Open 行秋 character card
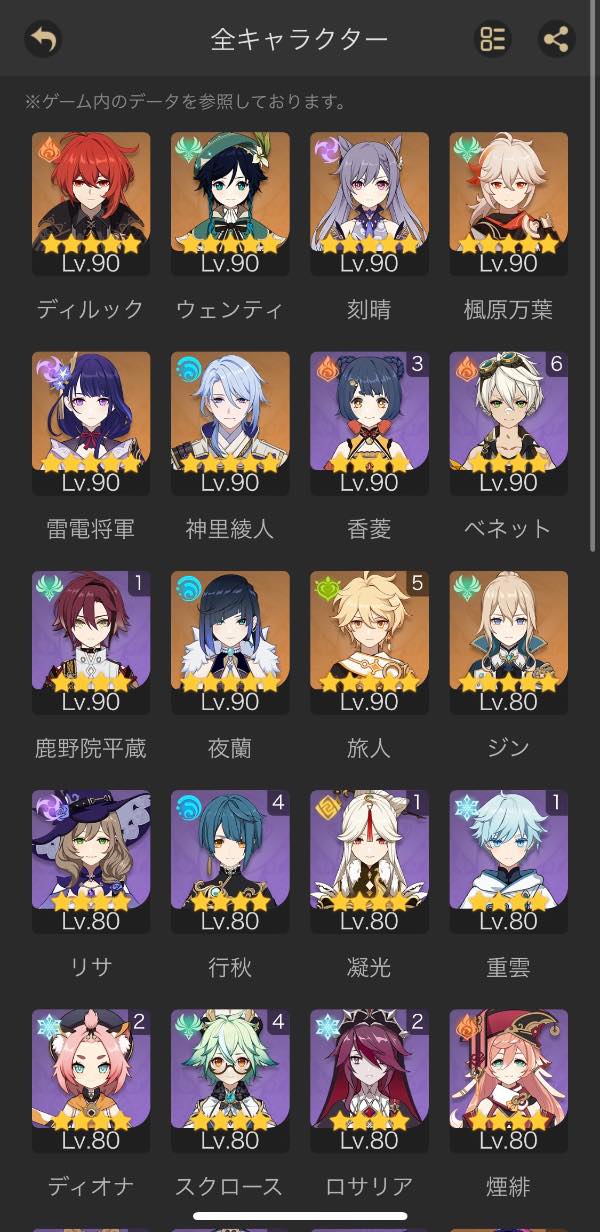 230,861
